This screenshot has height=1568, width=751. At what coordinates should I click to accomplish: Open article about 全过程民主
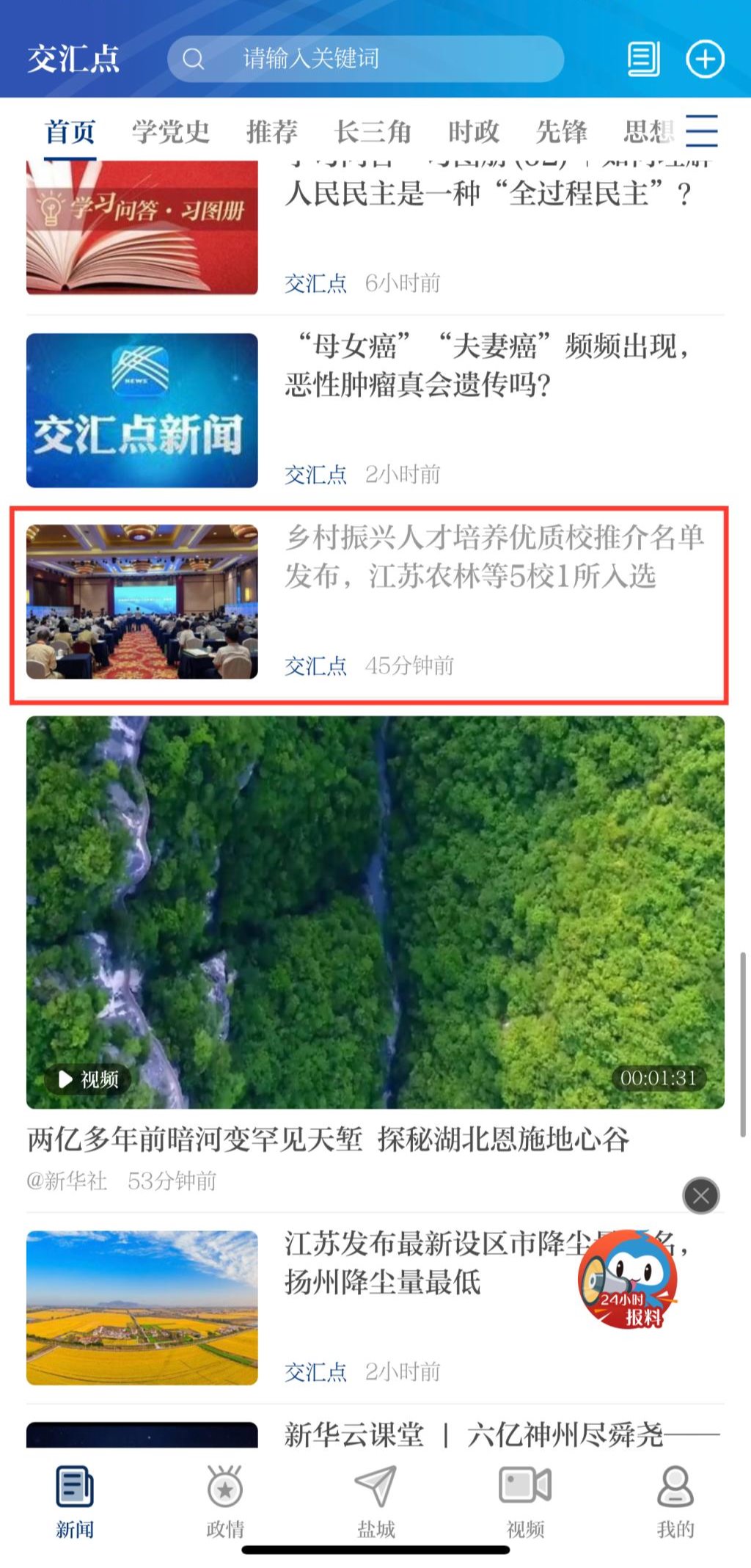pyautogui.click(x=487, y=195)
